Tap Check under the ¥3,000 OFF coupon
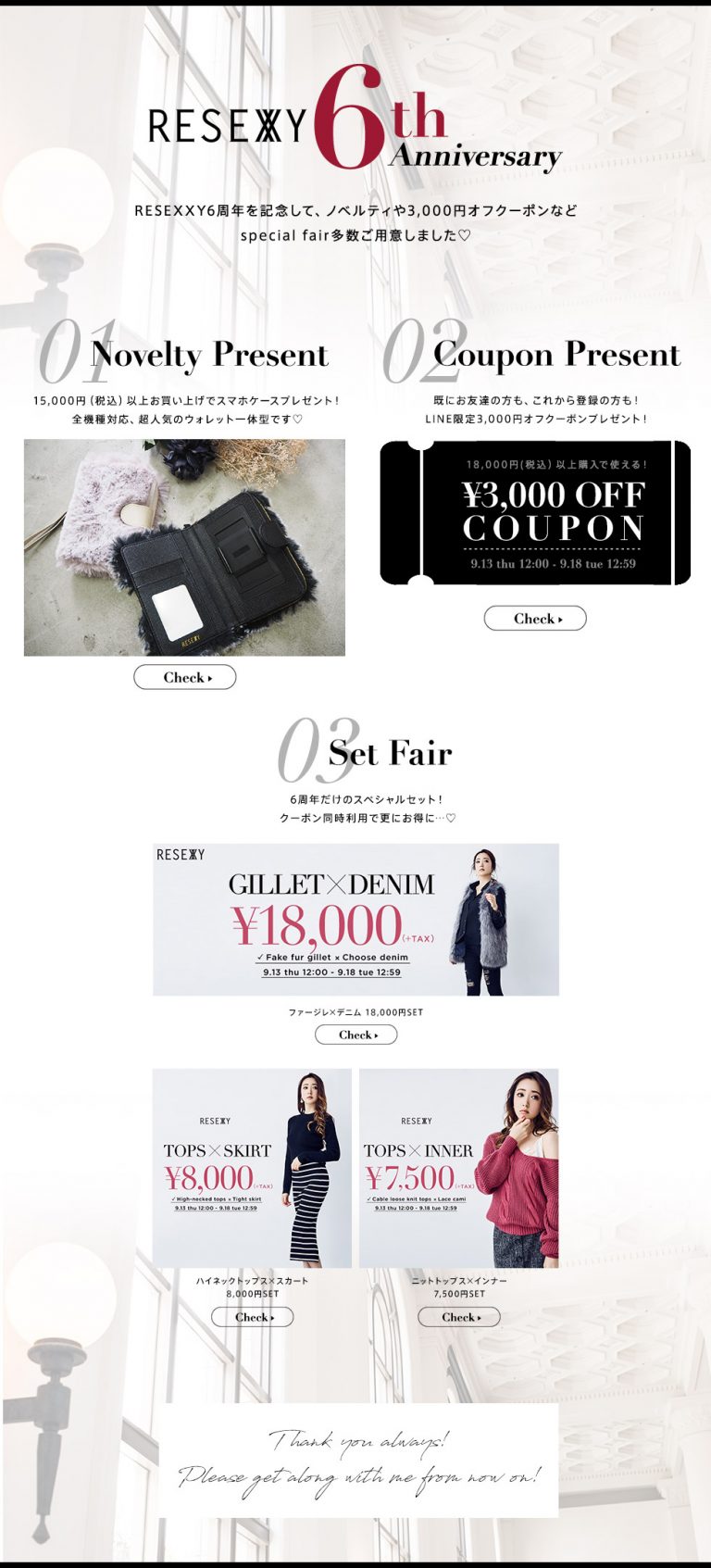 pyautogui.click(x=535, y=618)
